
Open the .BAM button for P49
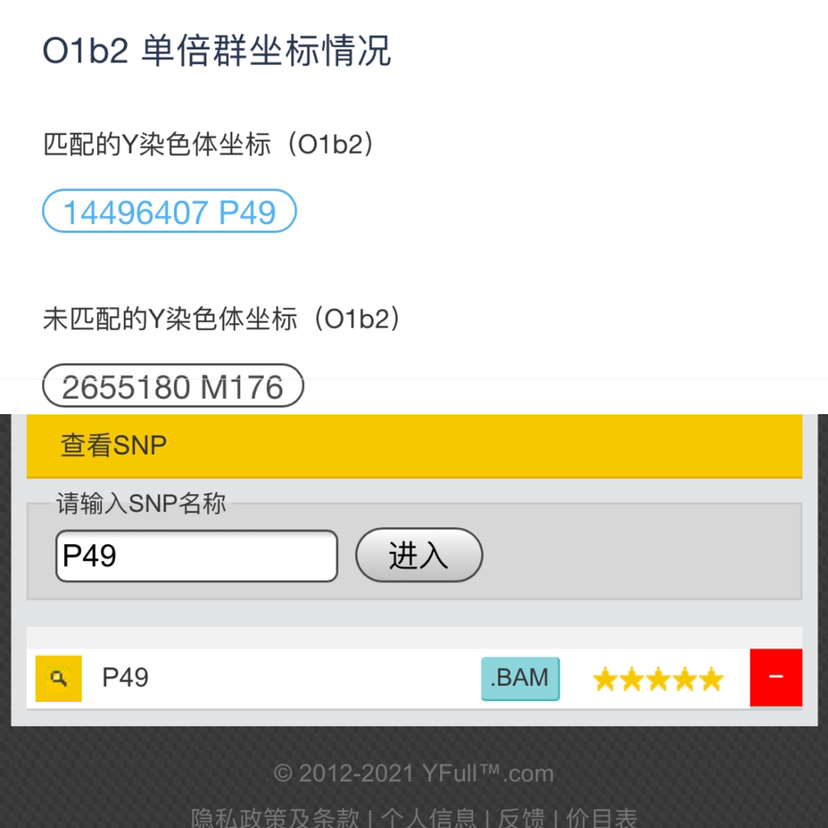[x=520, y=678]
